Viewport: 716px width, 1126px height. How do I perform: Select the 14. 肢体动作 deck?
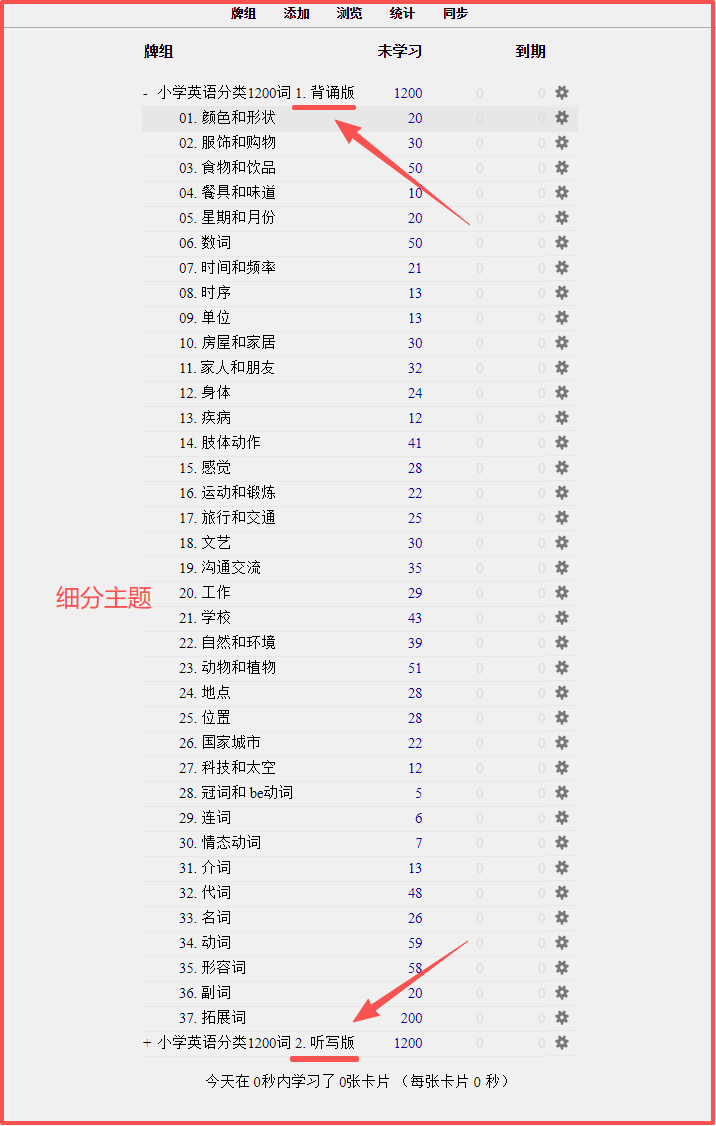tap(220, 443)
